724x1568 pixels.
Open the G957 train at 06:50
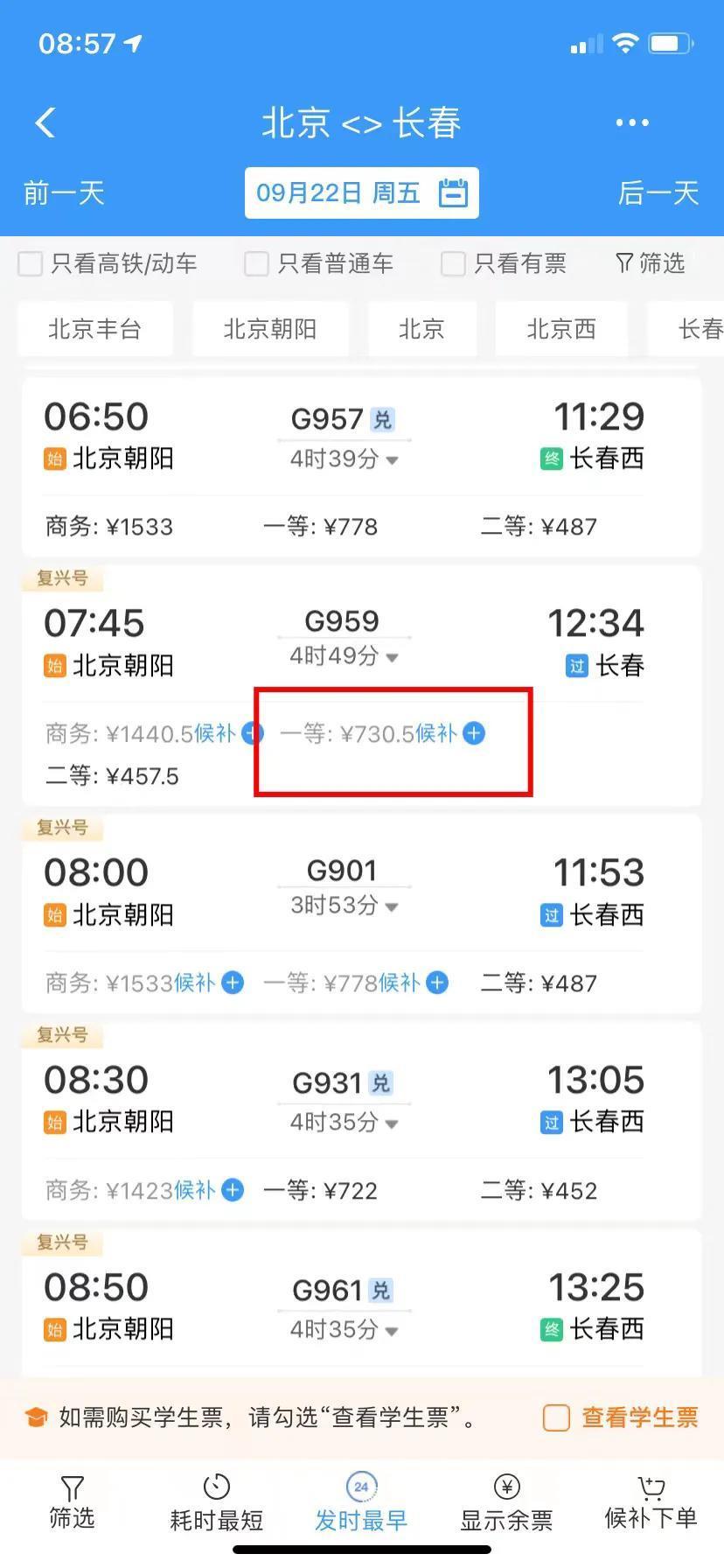[x=361, y=466]
